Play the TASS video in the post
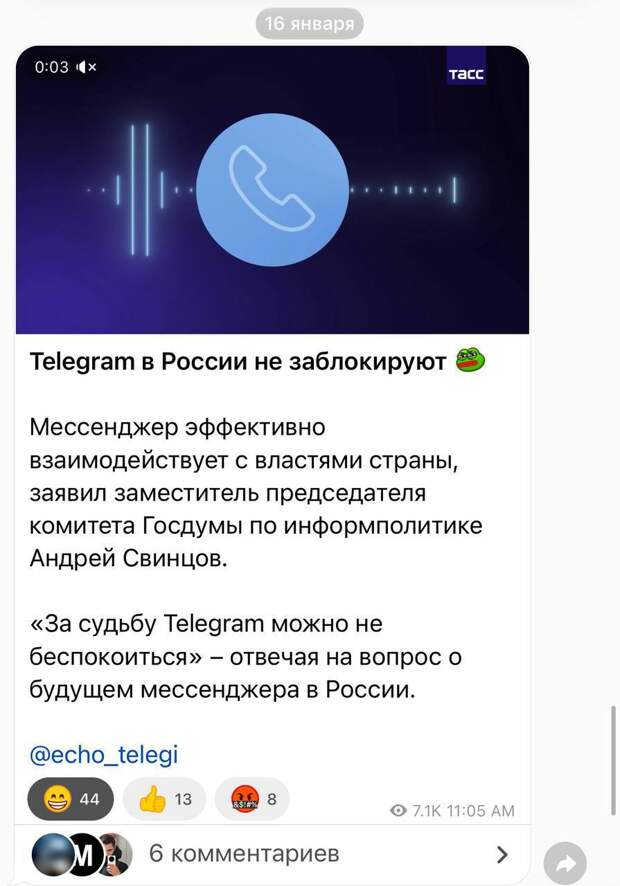The width and height of the screenshot is (620, 886). (271, 189)
